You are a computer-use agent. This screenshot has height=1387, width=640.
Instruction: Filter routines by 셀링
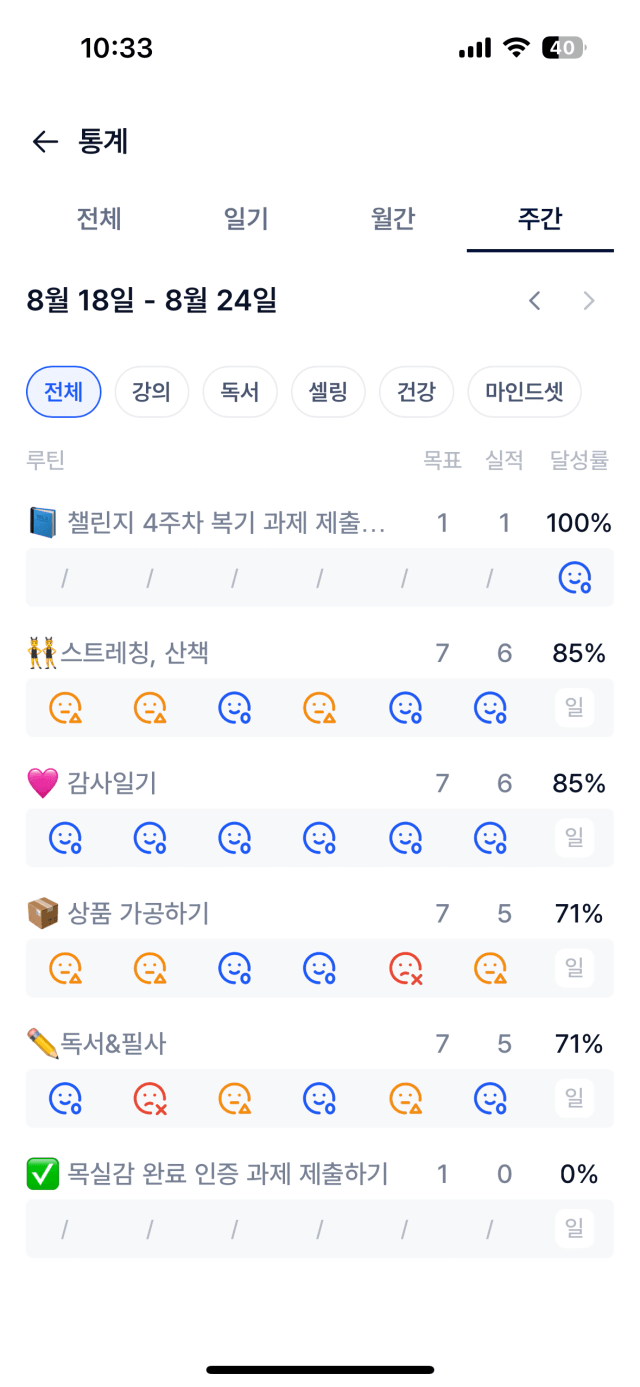click(328, 392)
